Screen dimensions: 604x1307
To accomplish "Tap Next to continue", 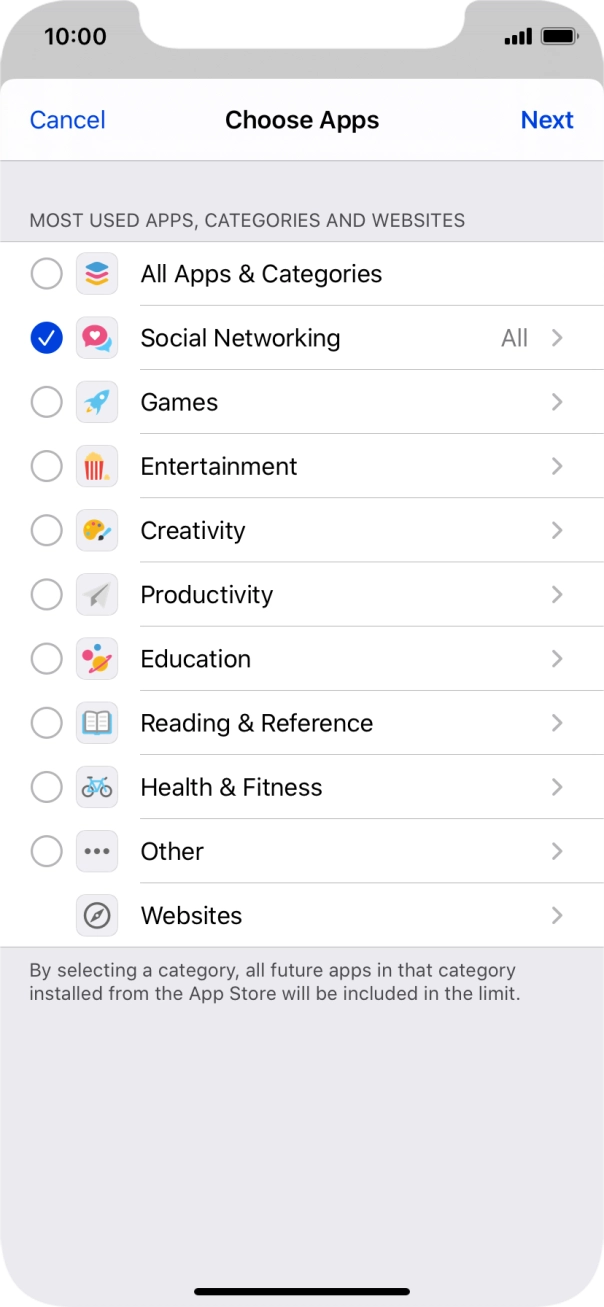I will (547, 120).
